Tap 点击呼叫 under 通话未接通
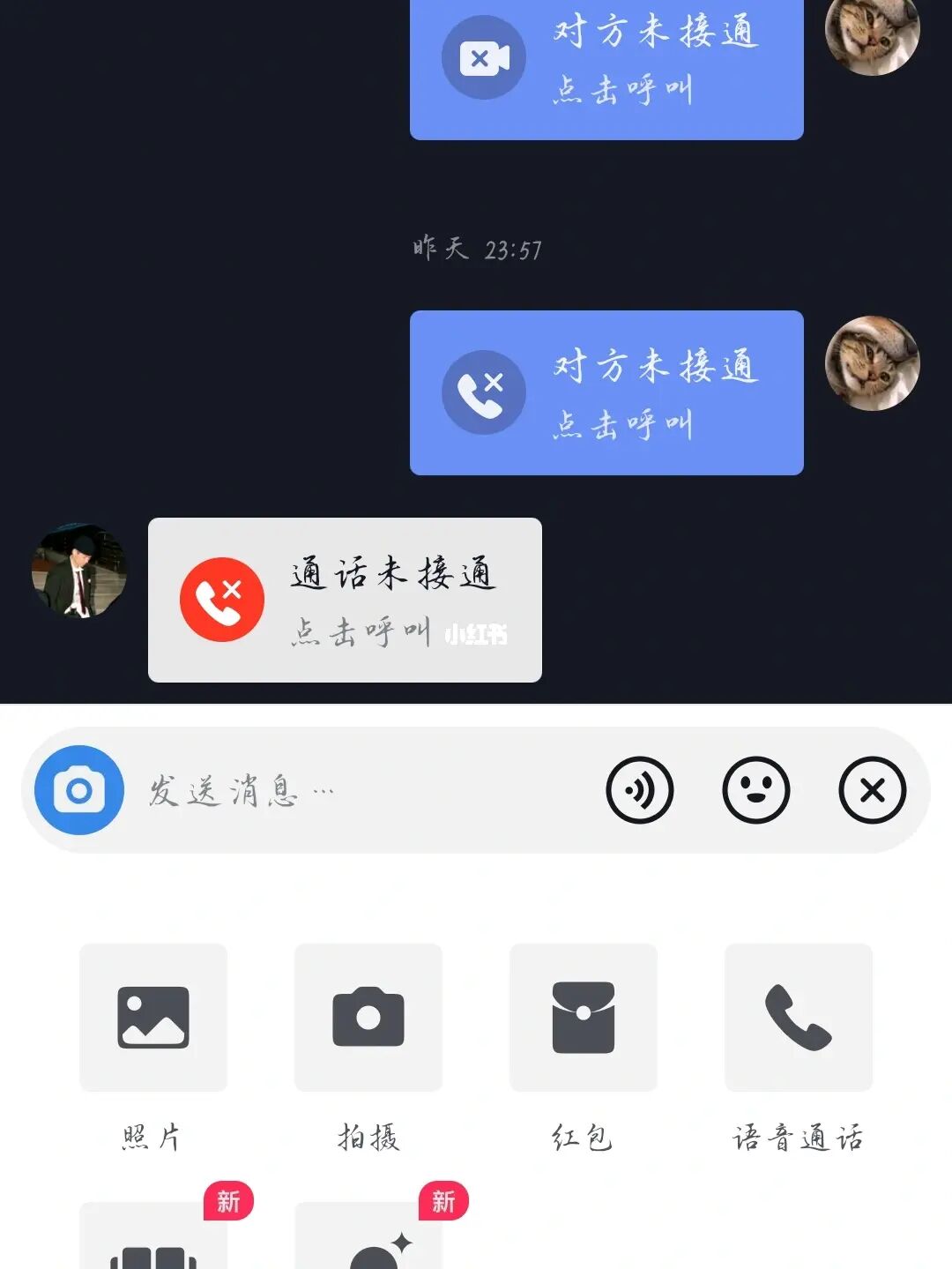 363,631
